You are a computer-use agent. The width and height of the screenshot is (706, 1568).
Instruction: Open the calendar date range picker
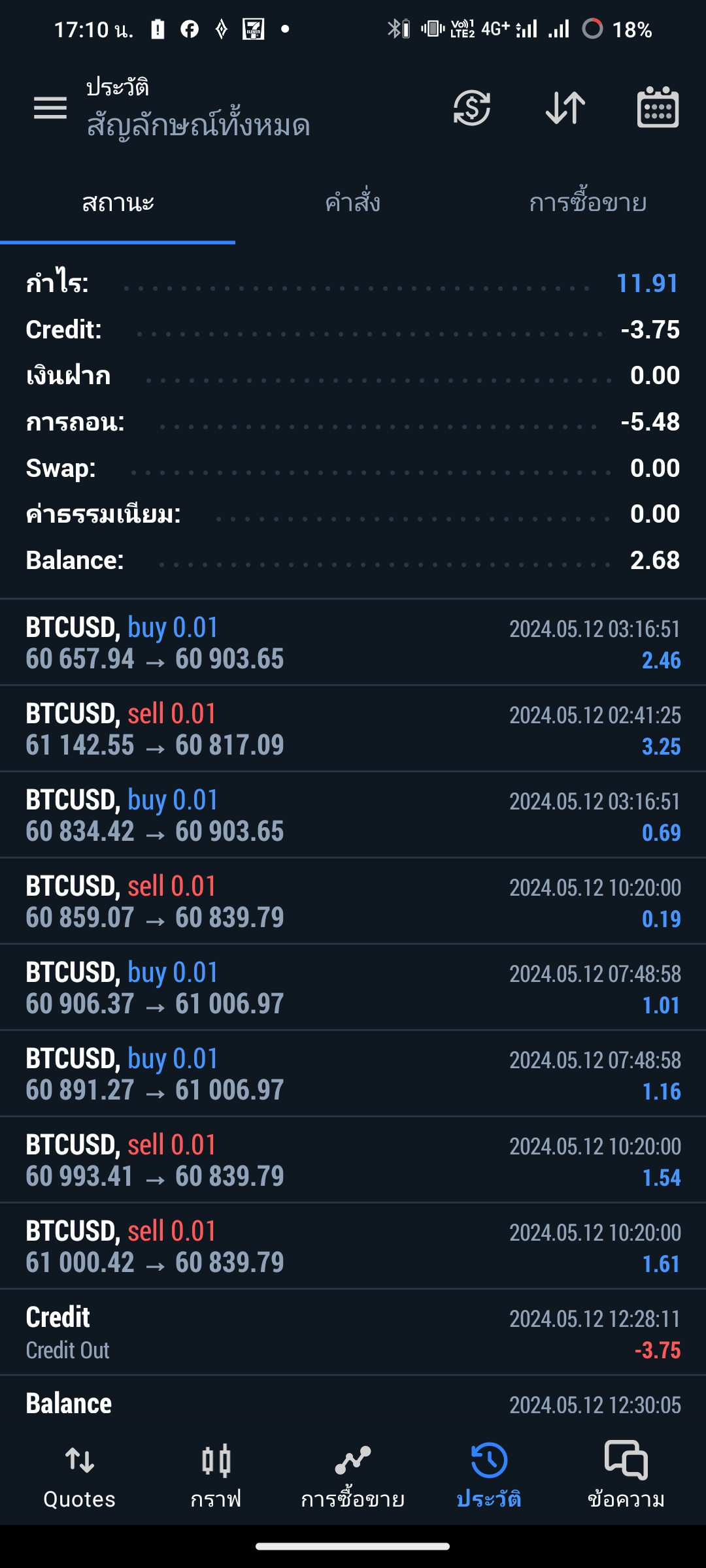pyautogui.click(x=658, y=107)
